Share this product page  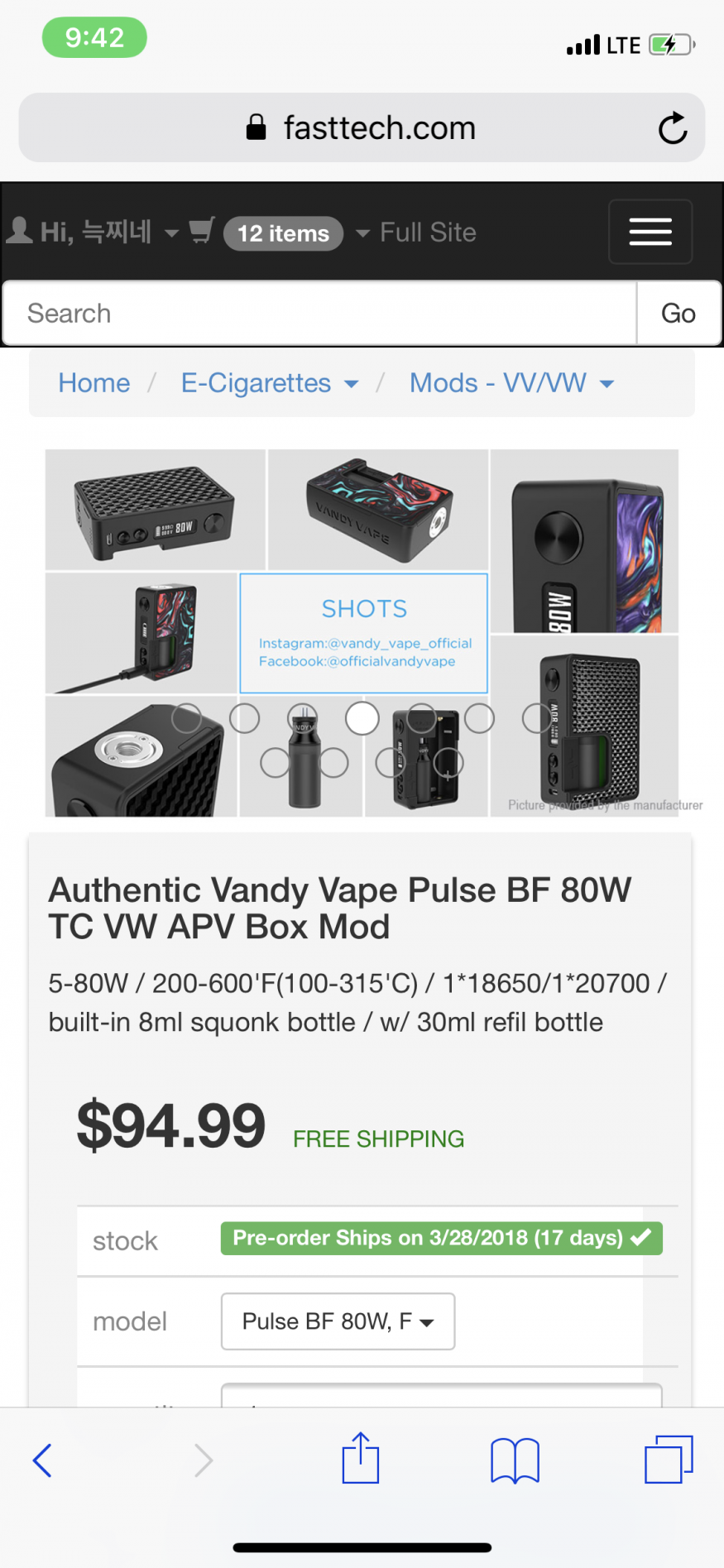pyautogui.click(x=361, y=1459)
